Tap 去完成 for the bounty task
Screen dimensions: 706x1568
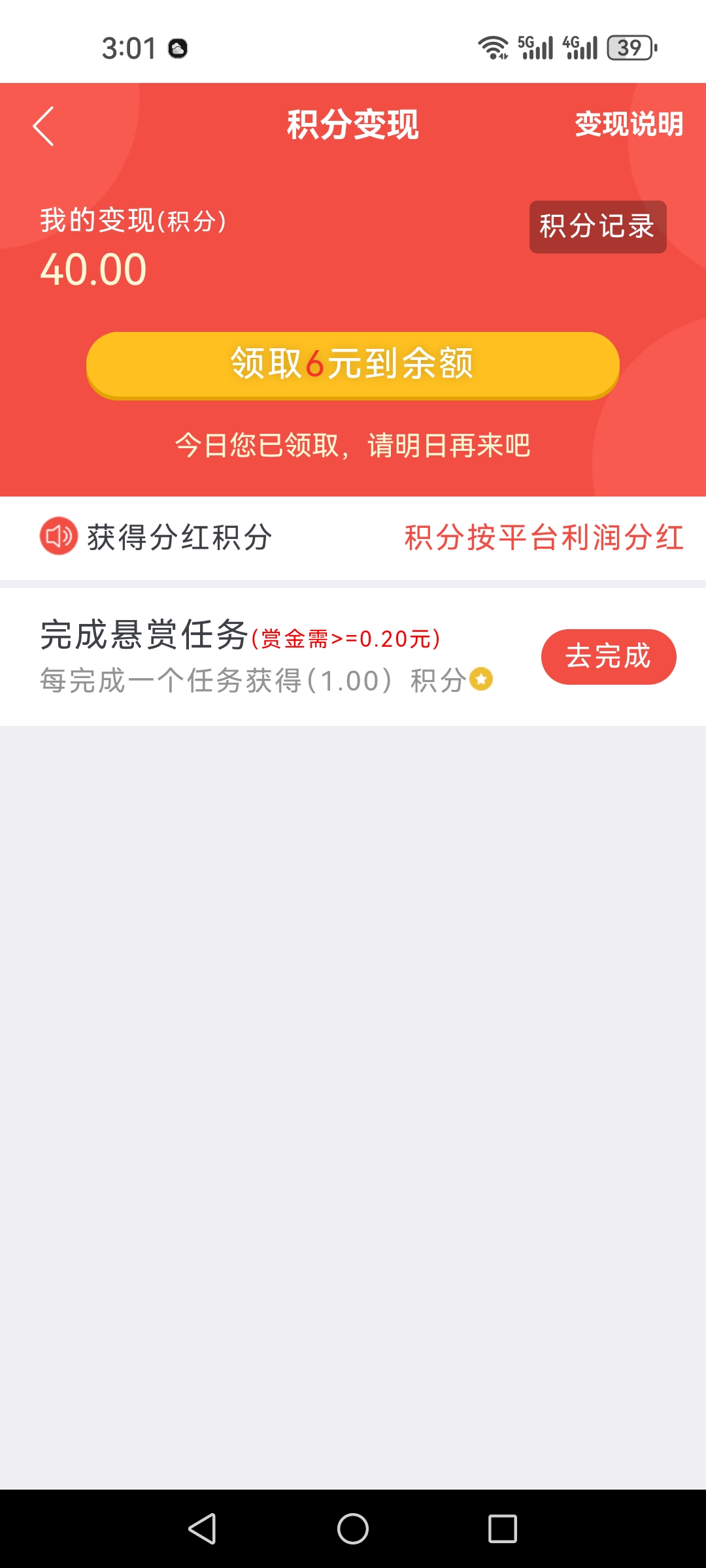pos(609,657)
